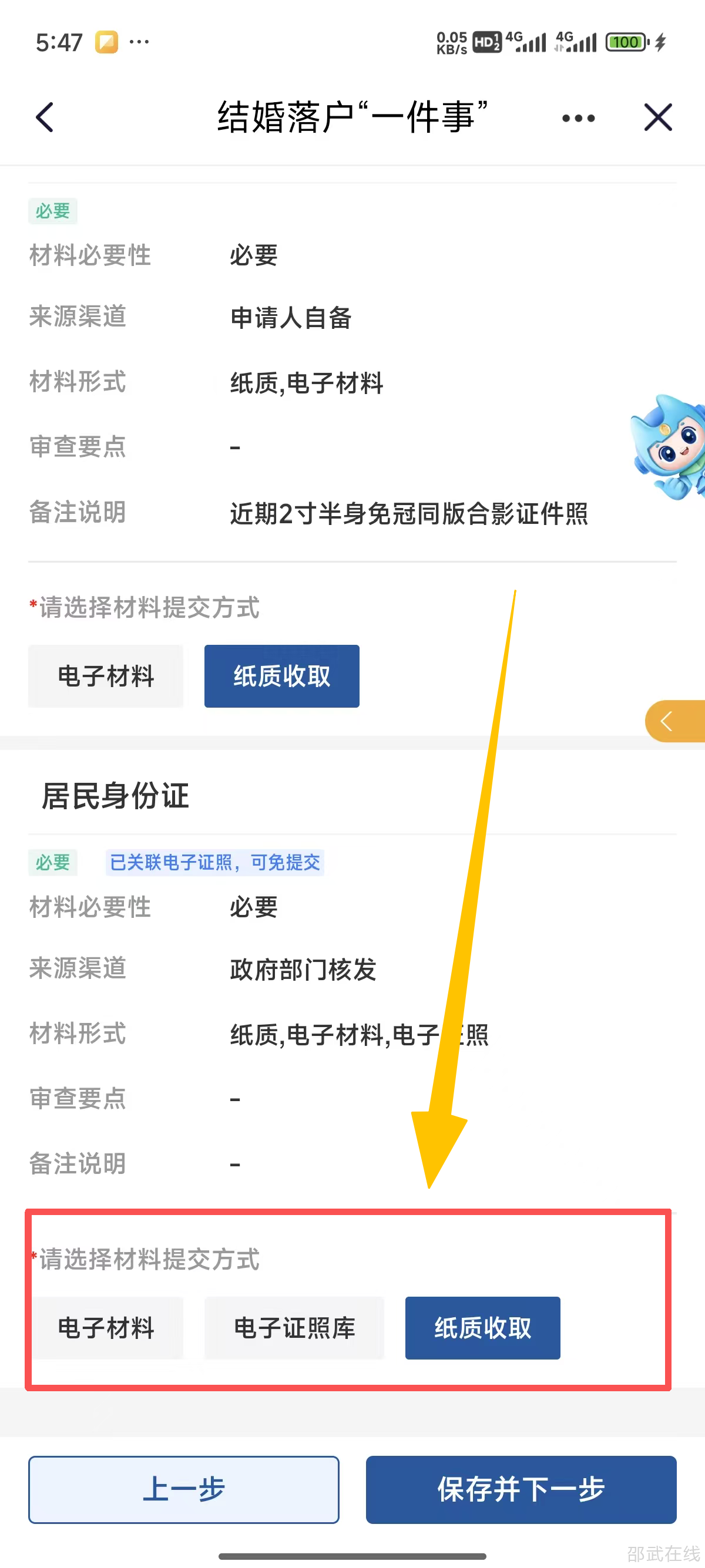The width and height of the screenshot is (705, 1568).
Task: Close the 结婚落户 page
Action: pyautogui.click(x=657, y=117)
